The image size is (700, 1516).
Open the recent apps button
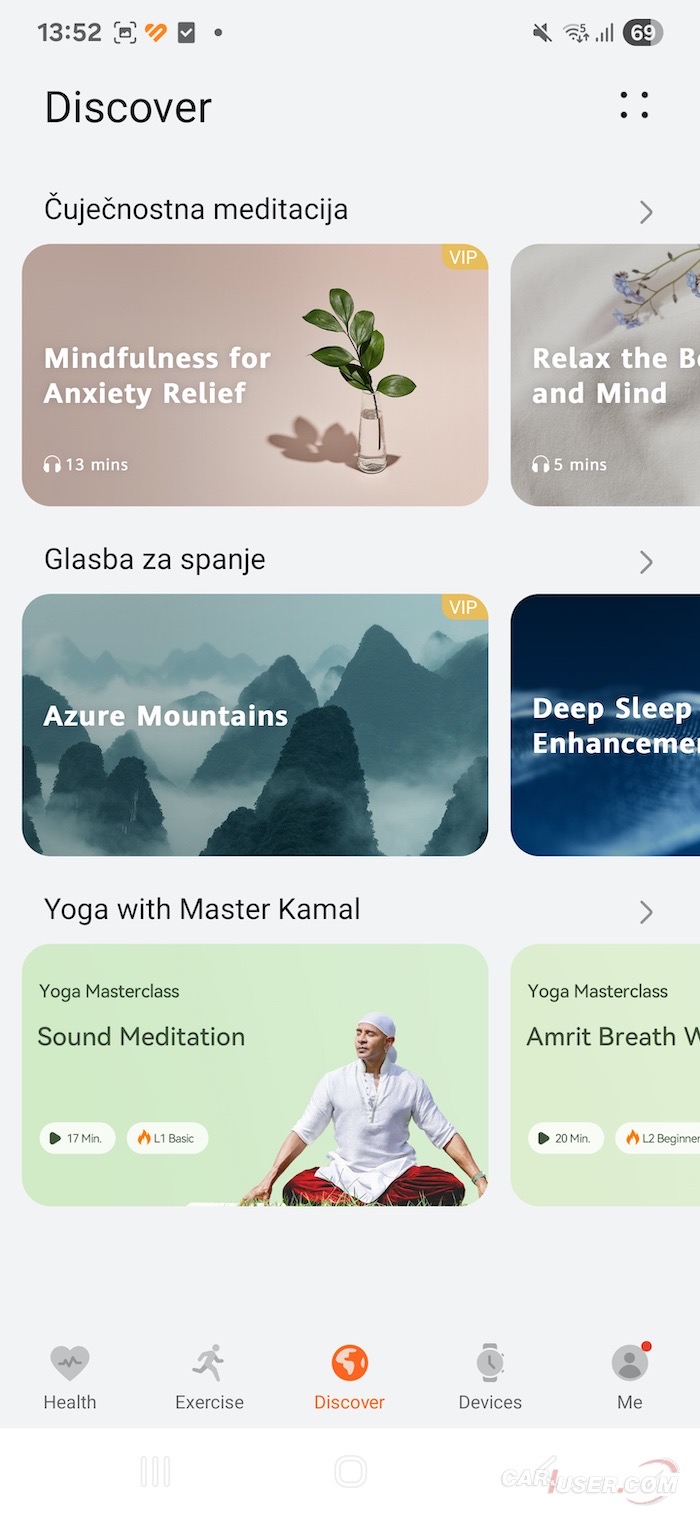point(155,1471)
